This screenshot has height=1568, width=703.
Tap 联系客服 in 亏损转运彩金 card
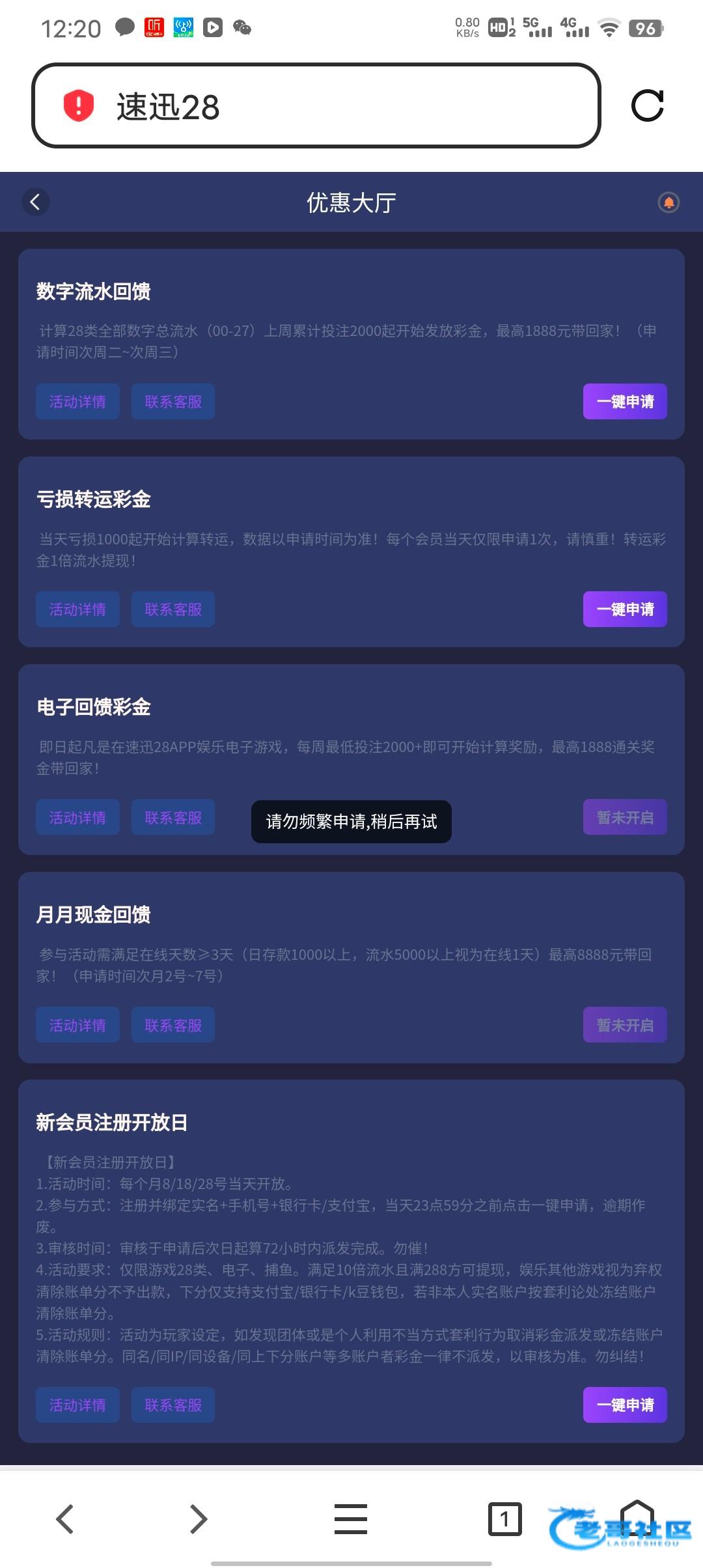(x=173, y=609)
